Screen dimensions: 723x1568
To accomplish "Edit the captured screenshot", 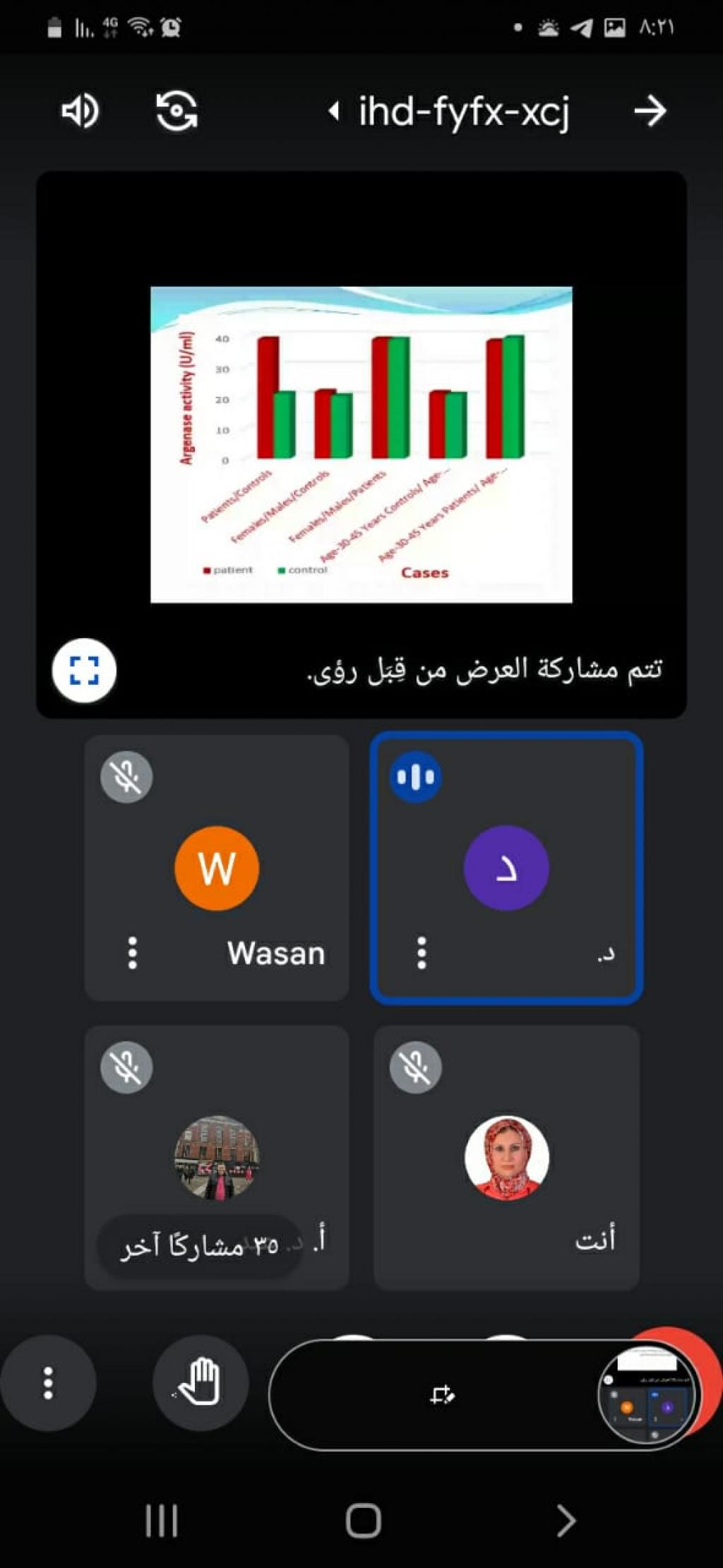I will [443, 1394].
